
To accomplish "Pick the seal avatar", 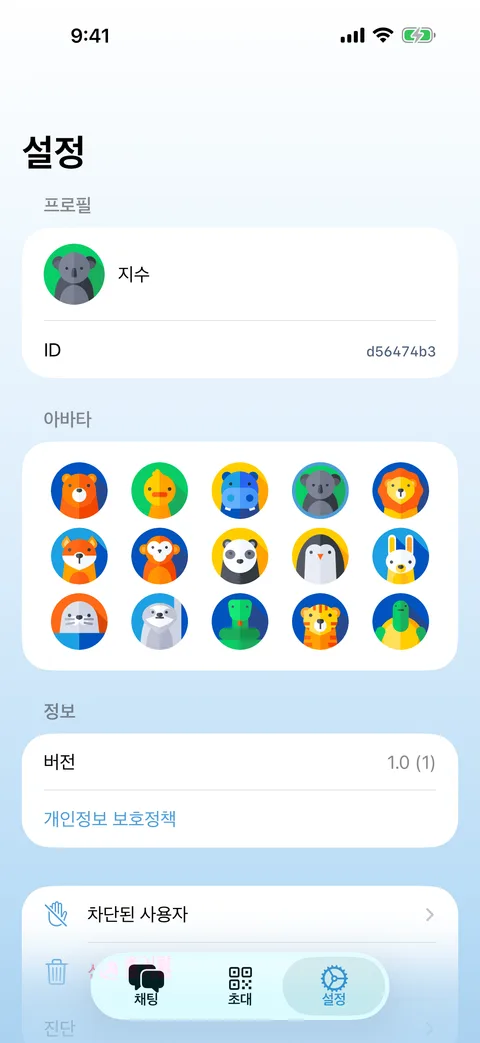I will pyautogui.click(x=79, y=621).
